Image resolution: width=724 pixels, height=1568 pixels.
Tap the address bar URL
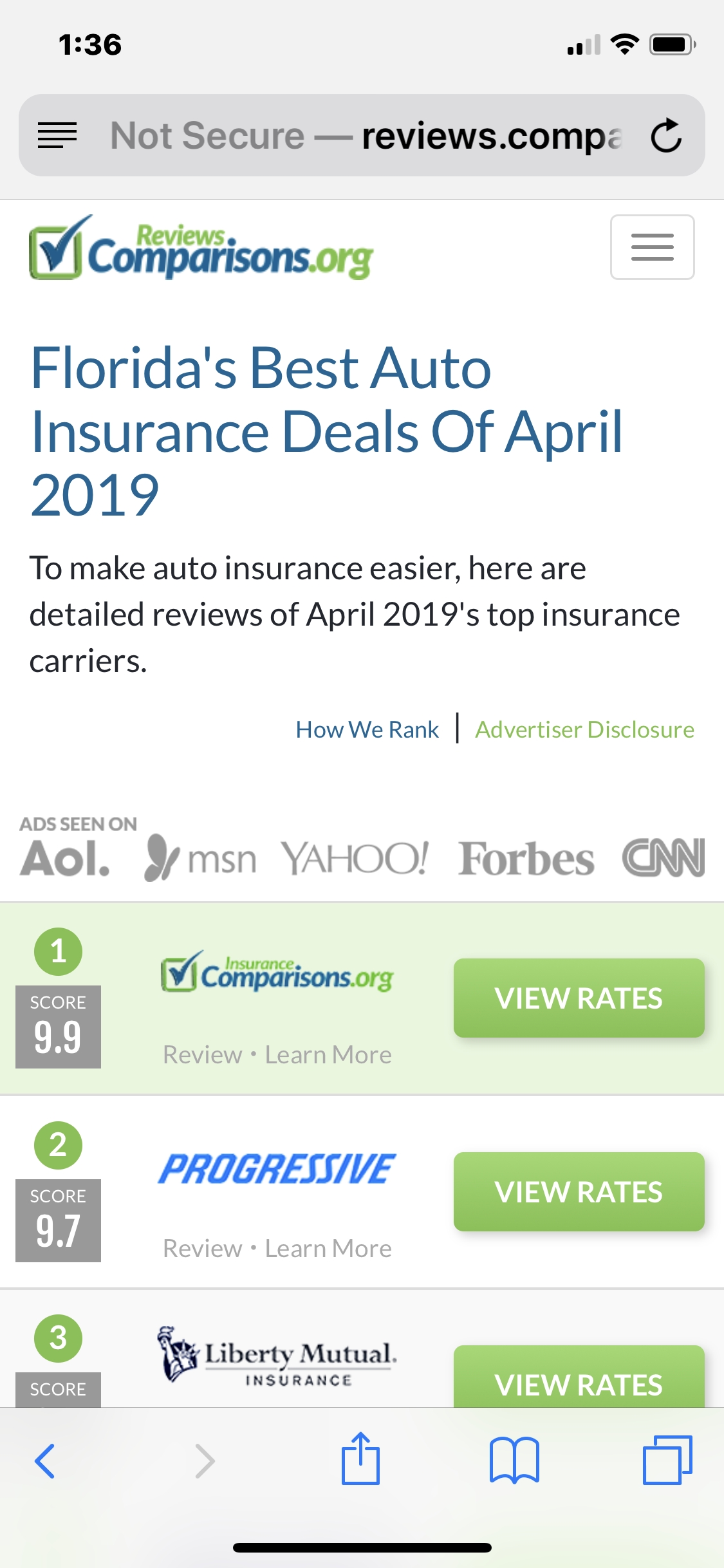point(366,135)
